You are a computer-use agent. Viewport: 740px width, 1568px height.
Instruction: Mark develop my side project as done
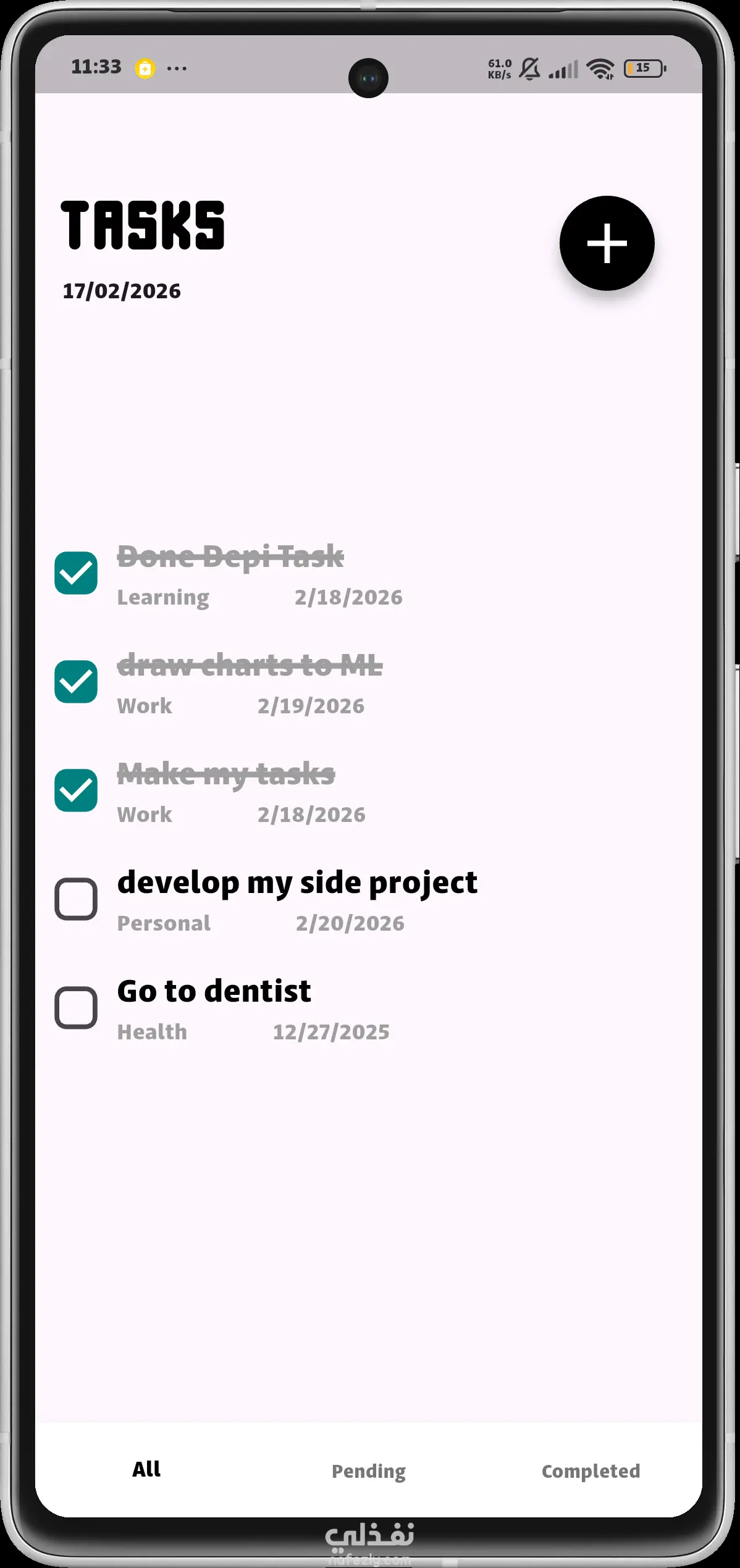(76, 899)
